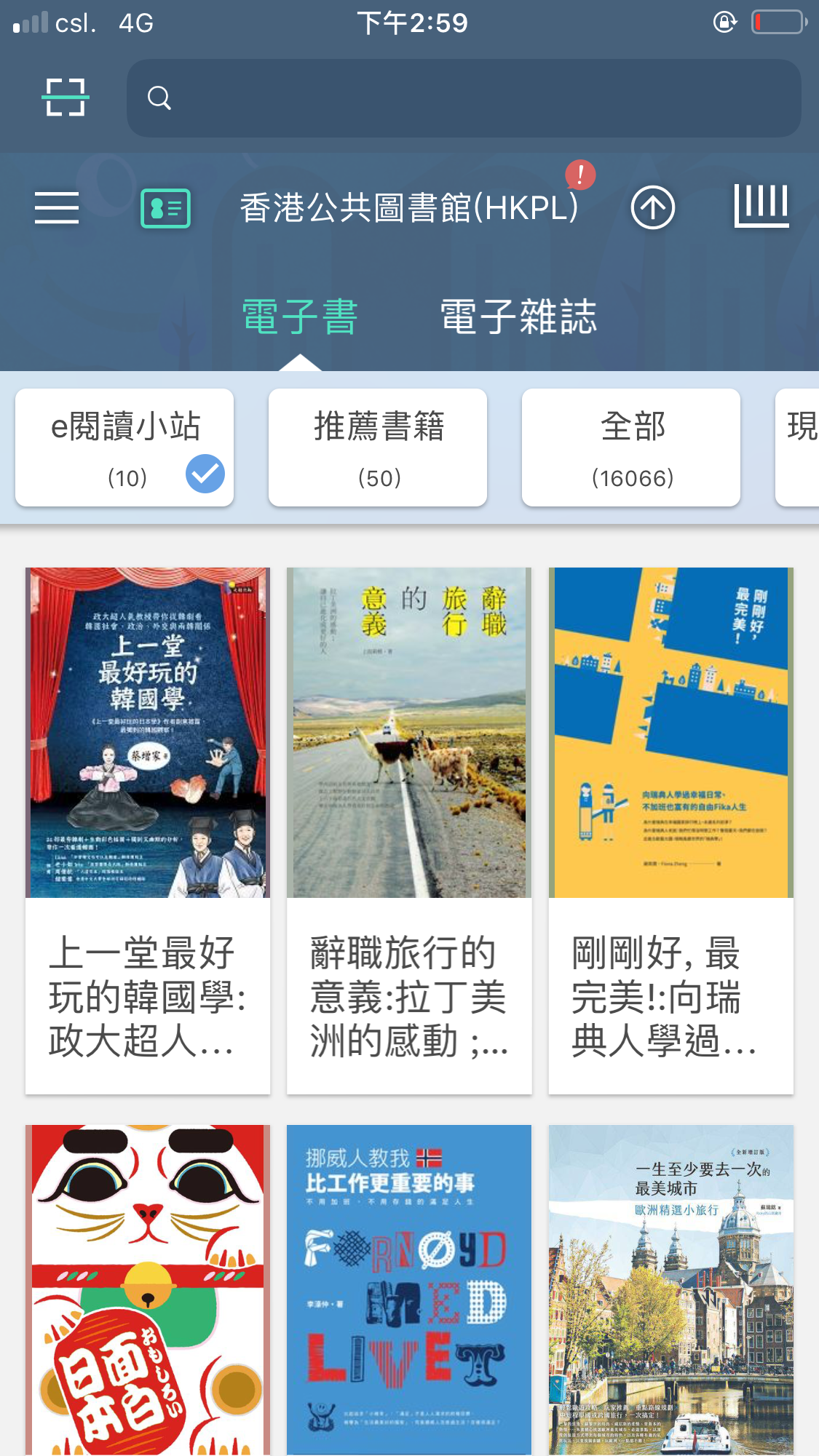Open the book 剛剛好, 最完美!
This screenshot has height=1456, width=819.
pos(670,830)
